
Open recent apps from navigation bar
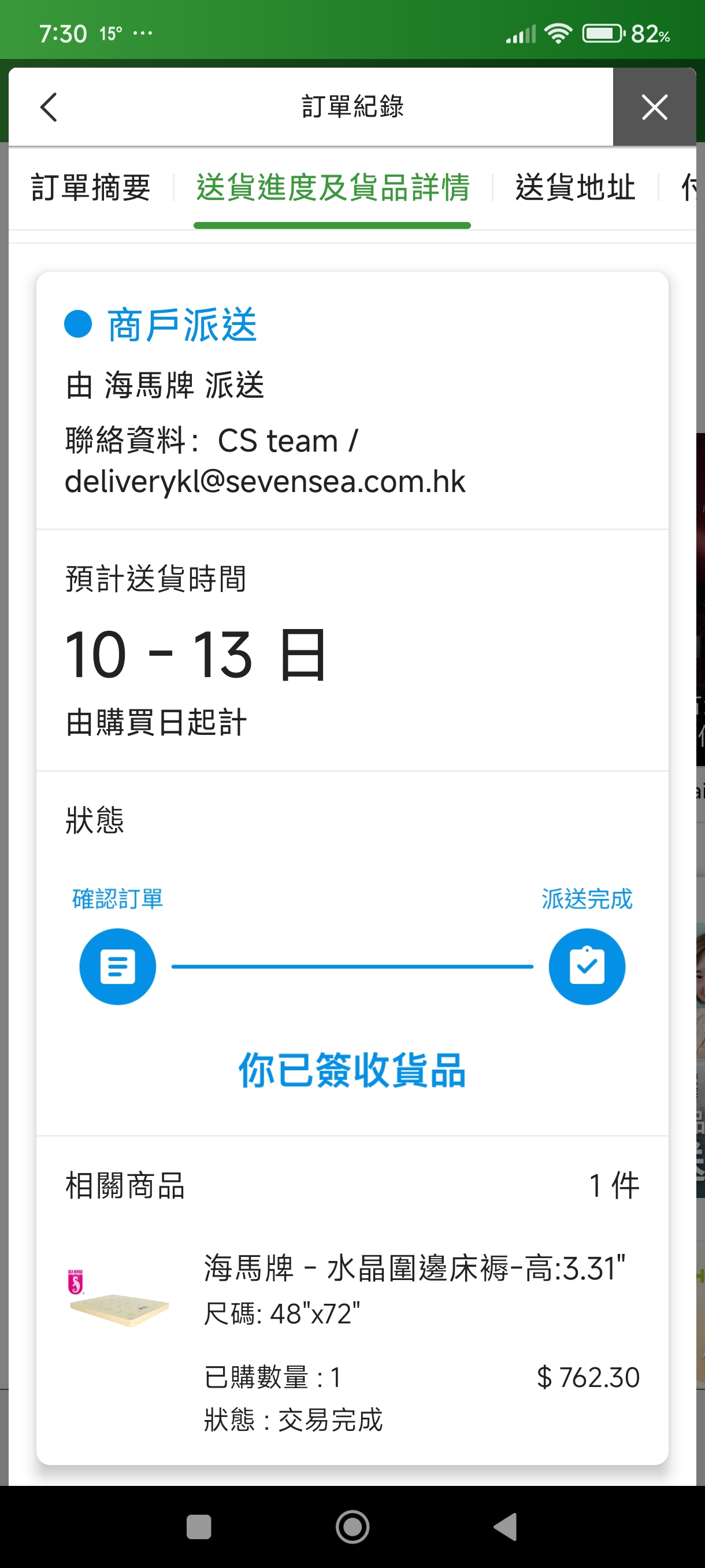pyautogui.click(x=199, y=1527)
